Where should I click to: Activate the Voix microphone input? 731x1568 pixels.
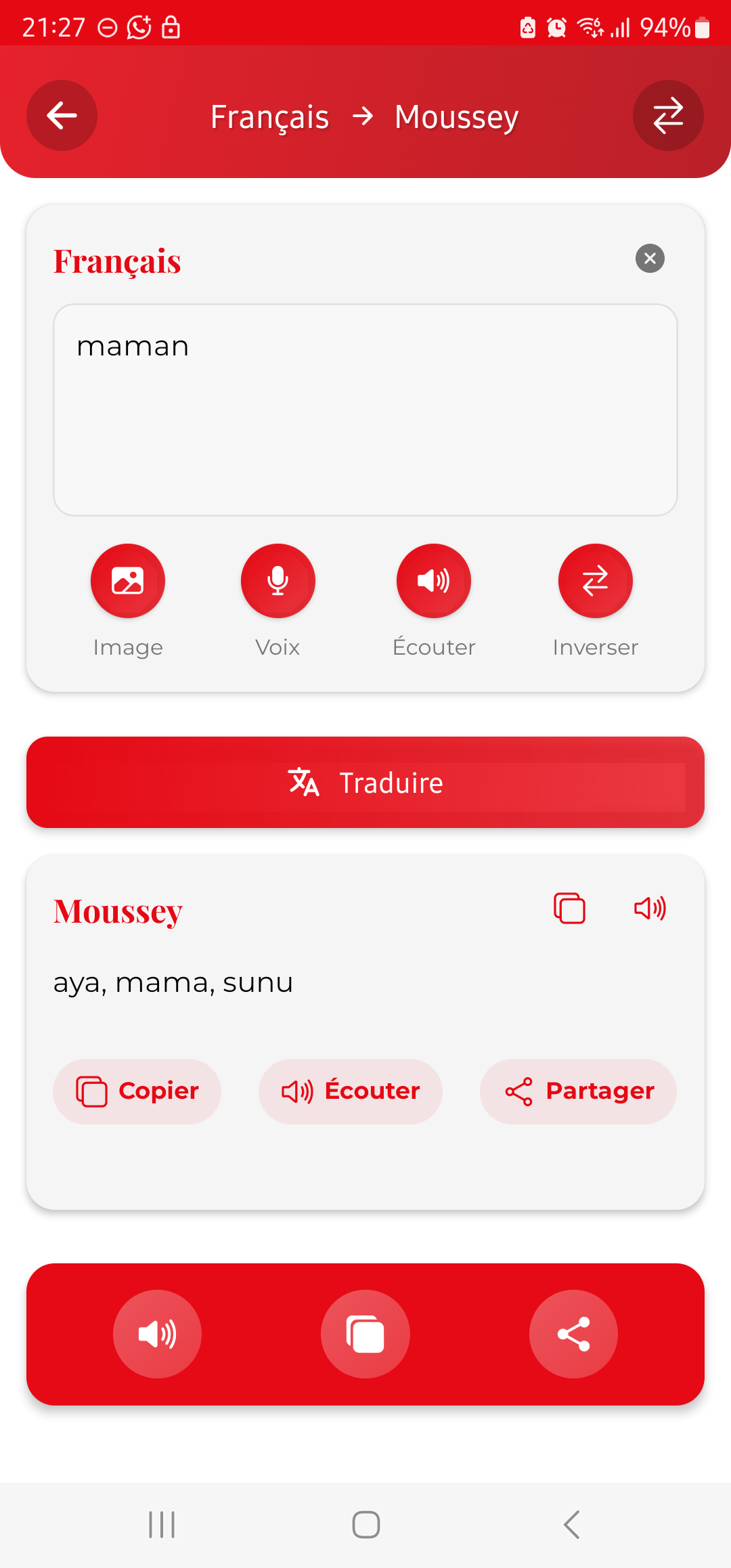(x=278, y=580)
